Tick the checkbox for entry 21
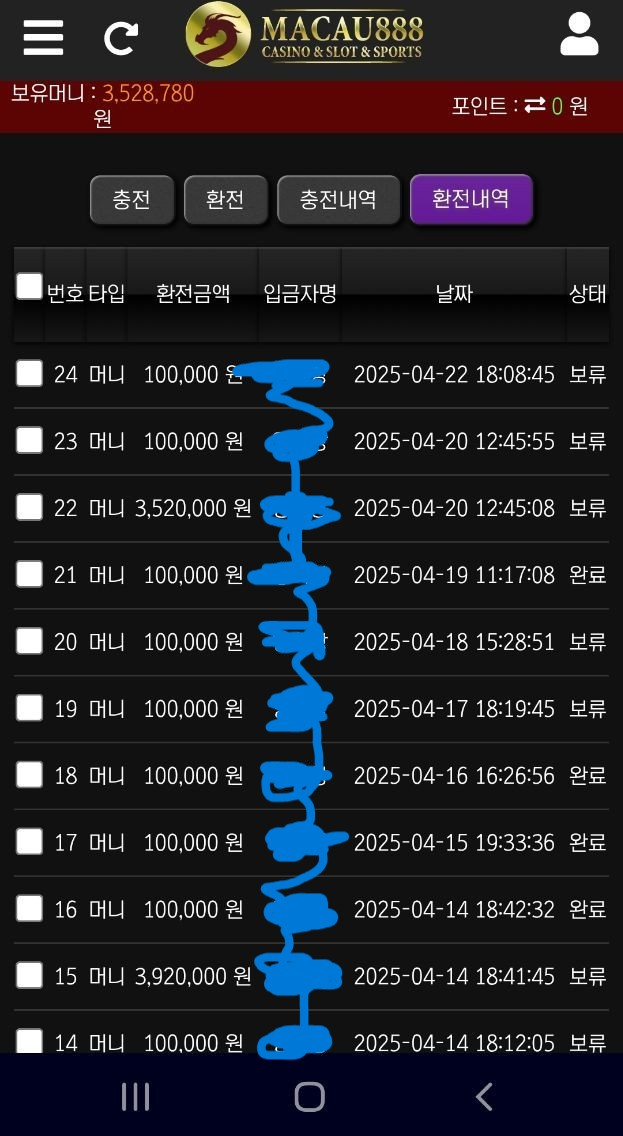The image size is (623, 1136). pos(29,574)
